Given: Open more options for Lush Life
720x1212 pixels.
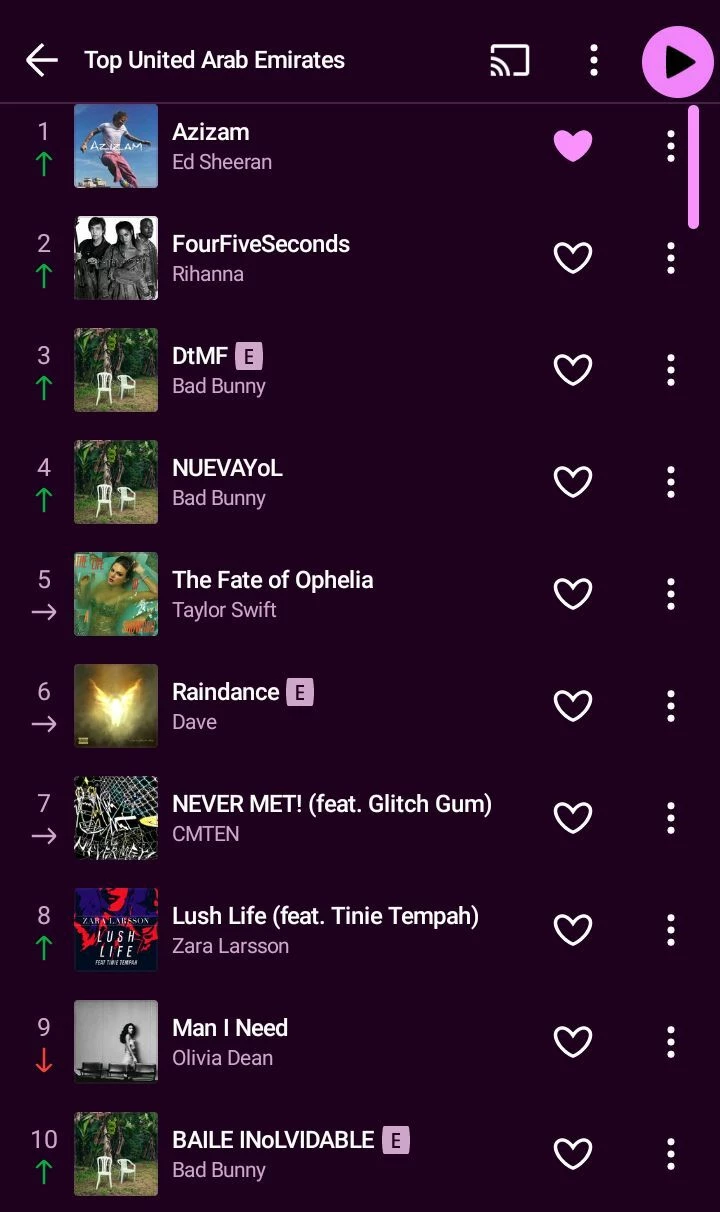Looking at the screenshot, I should point(671,930).
